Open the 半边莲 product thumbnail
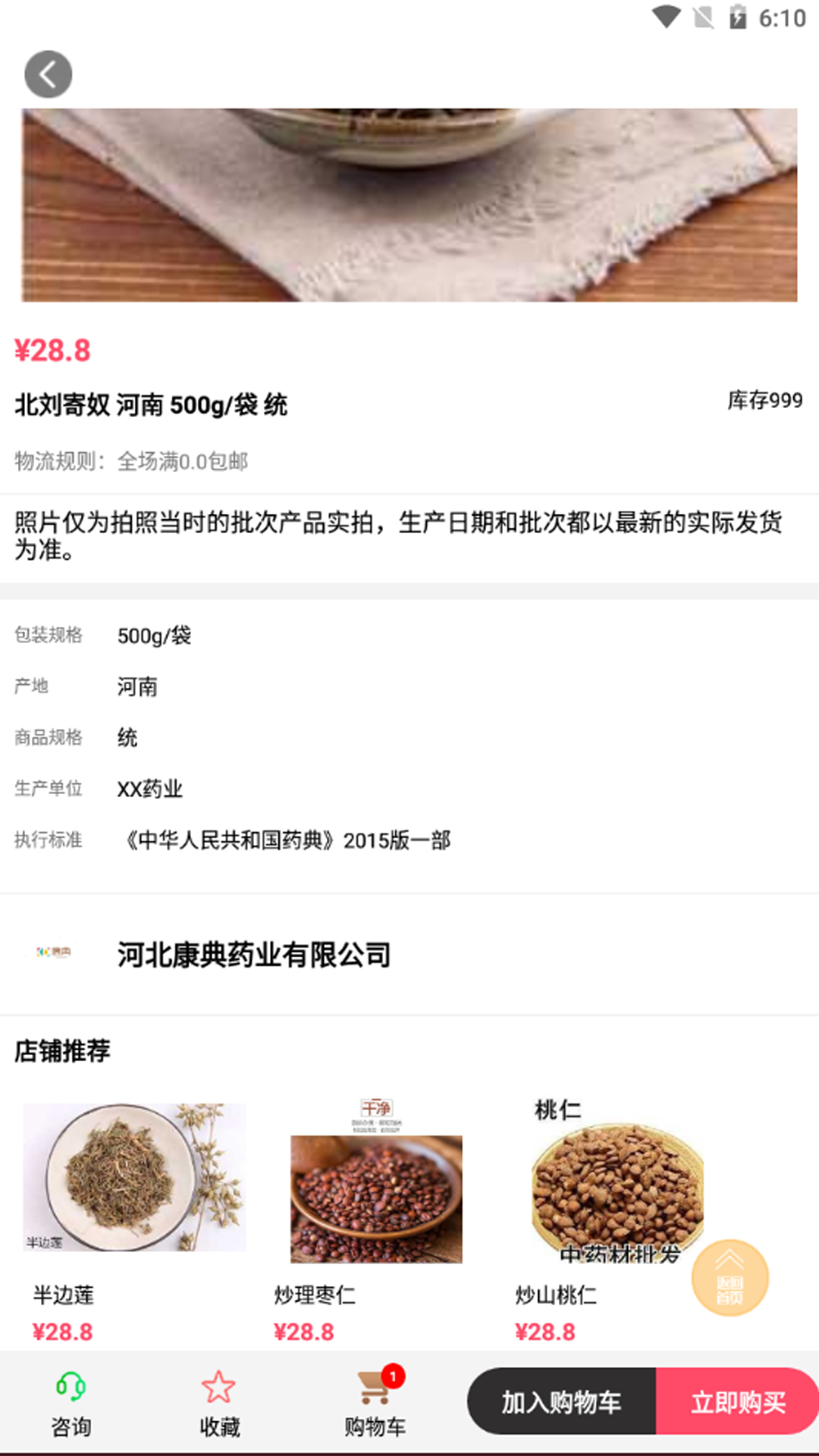 click(133, 1175)
